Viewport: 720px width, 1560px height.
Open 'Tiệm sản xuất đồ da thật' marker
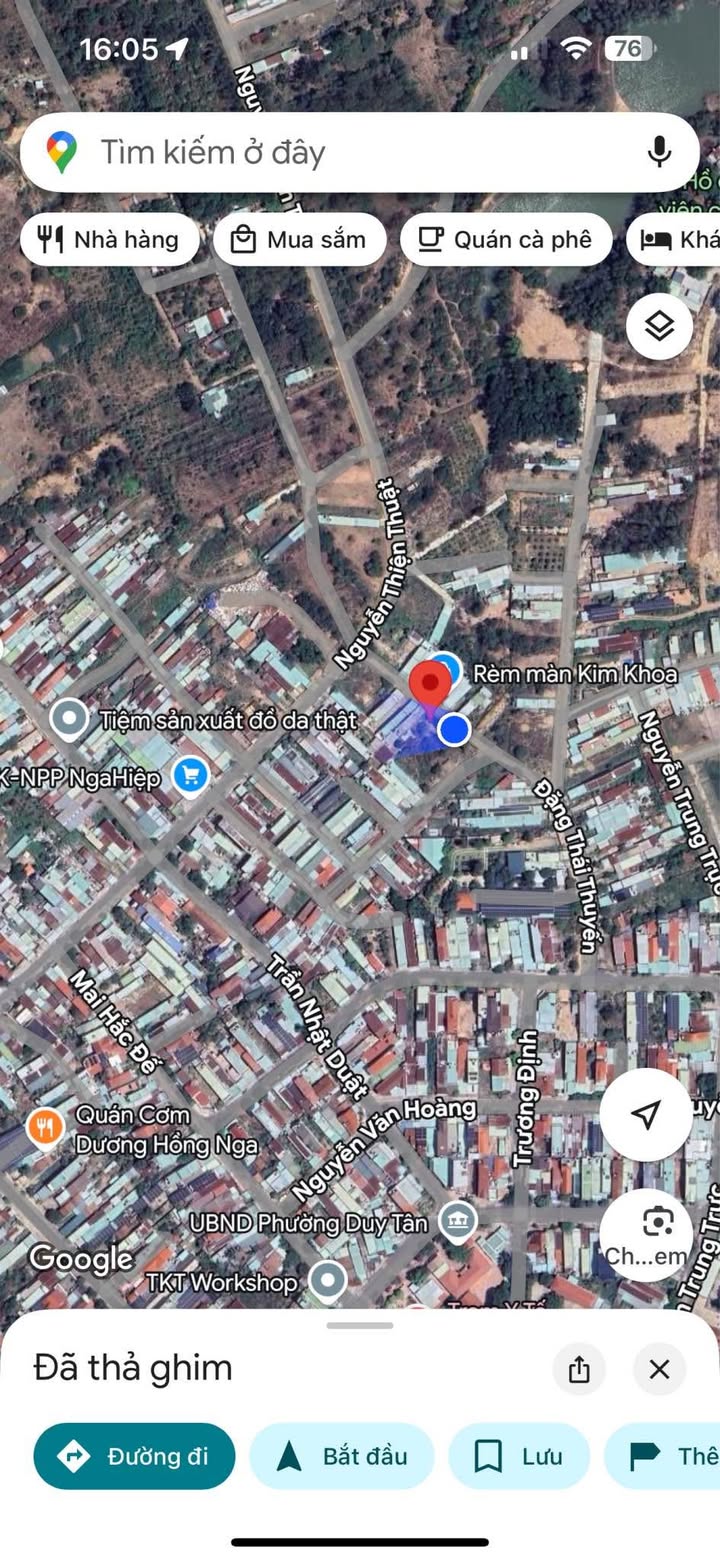pos(70,718)
